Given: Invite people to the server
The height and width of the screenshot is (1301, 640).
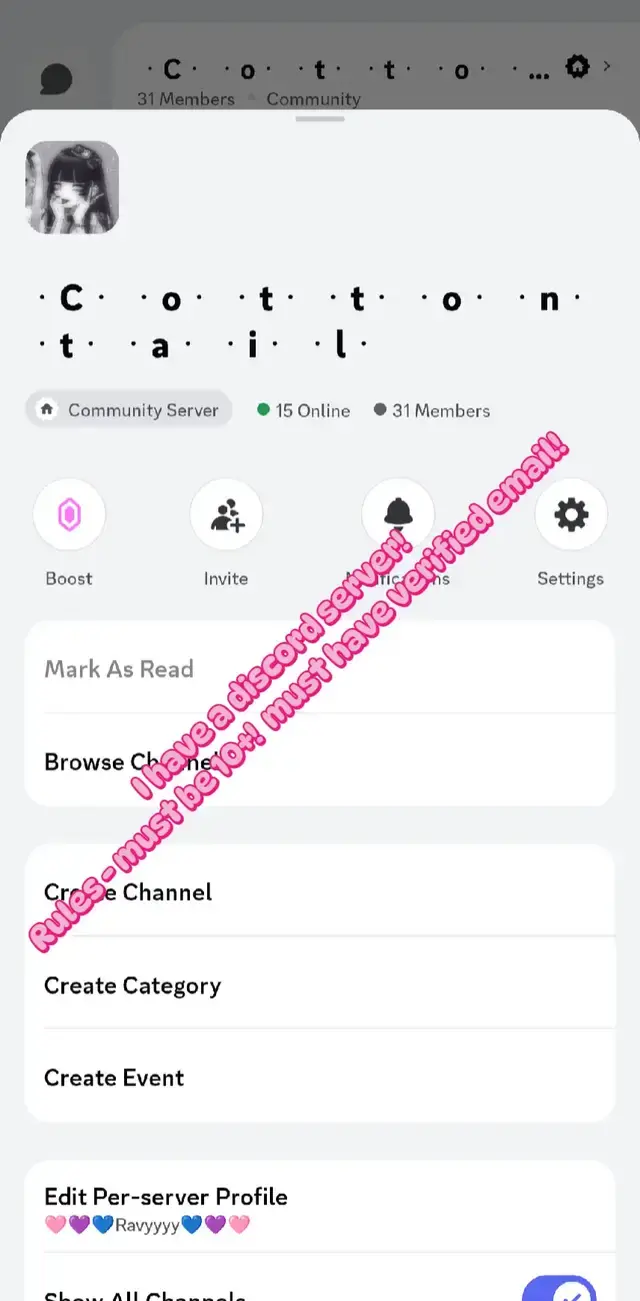Looking at the screenshot, I should (x=226, y=515).
